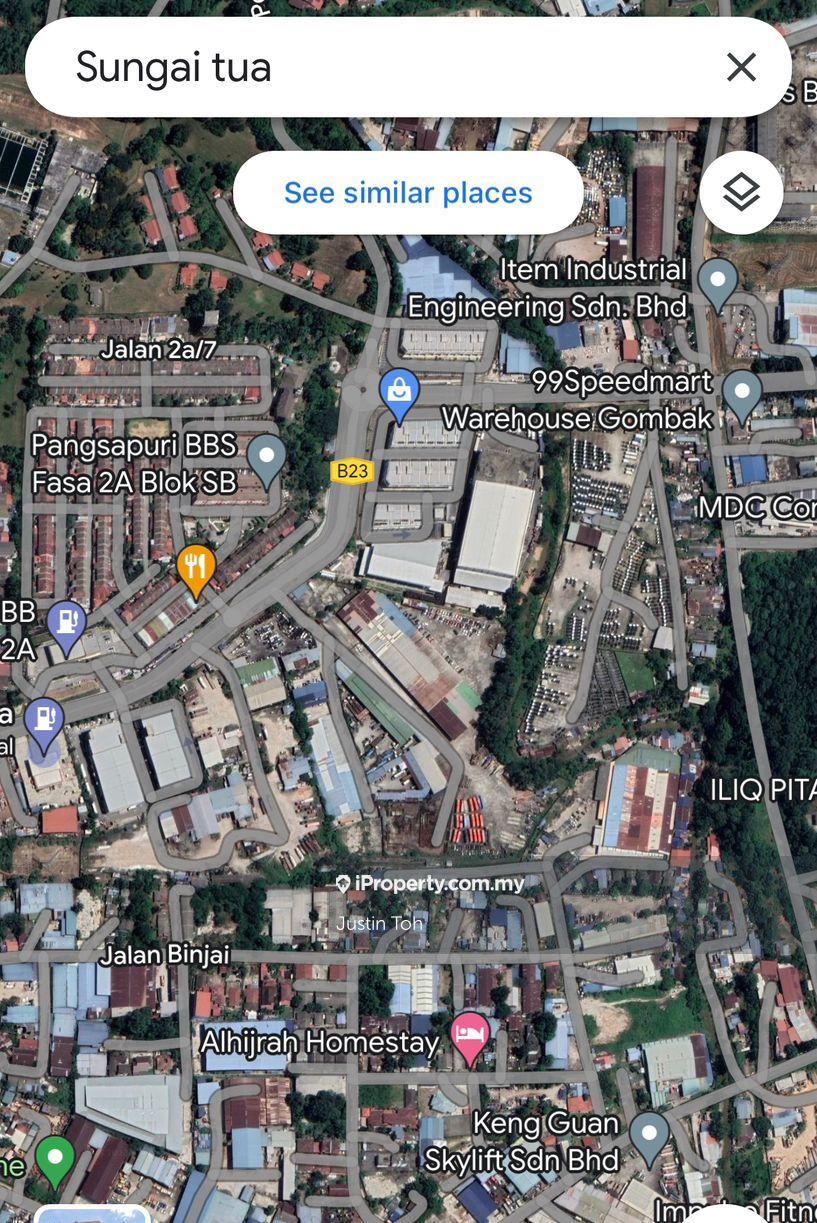817x1223 pixels.
Task: Clear the search with the X button
Action: [741, 68]
